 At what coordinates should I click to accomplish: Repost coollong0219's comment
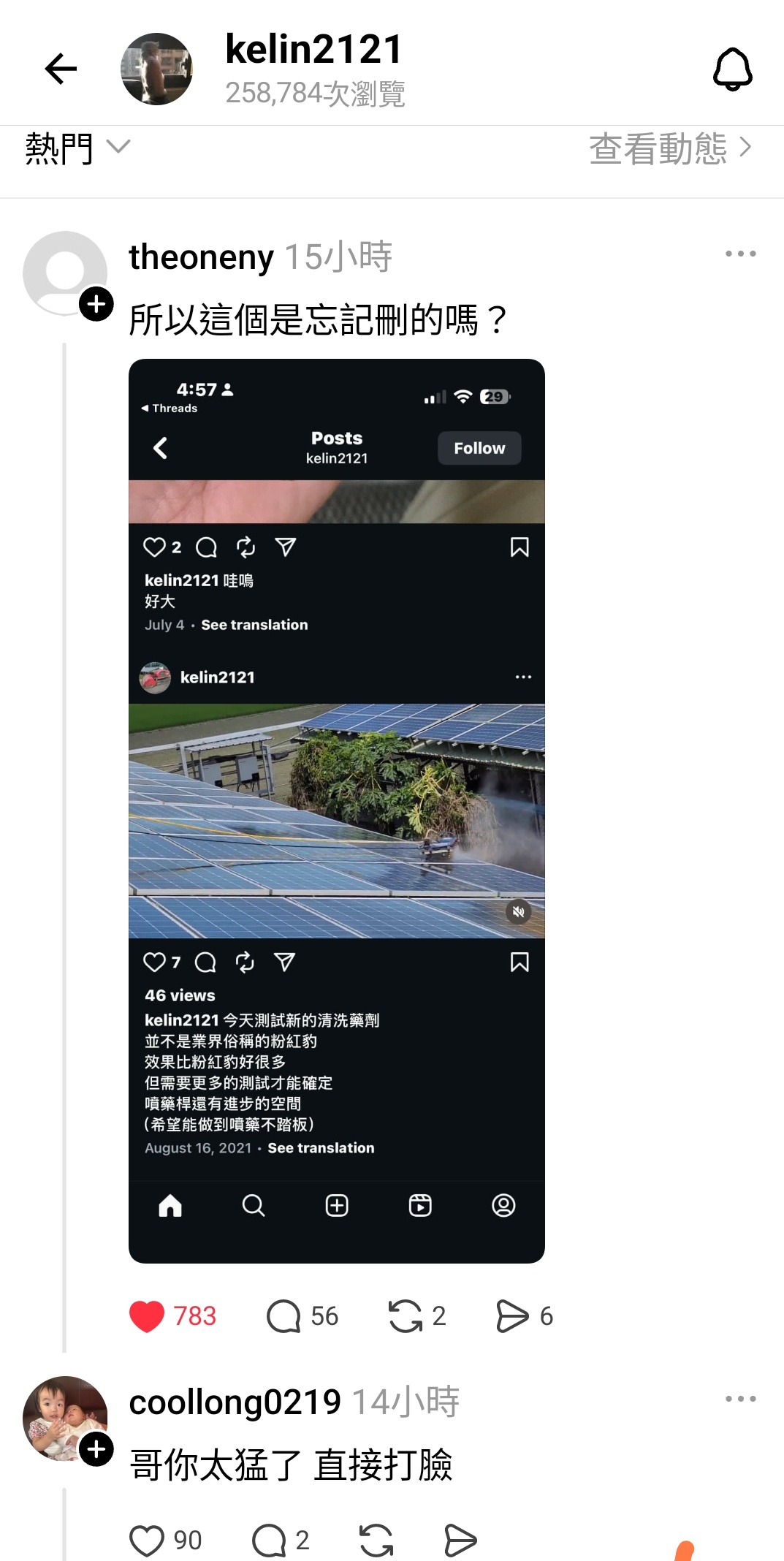(x=376, y=1541)
